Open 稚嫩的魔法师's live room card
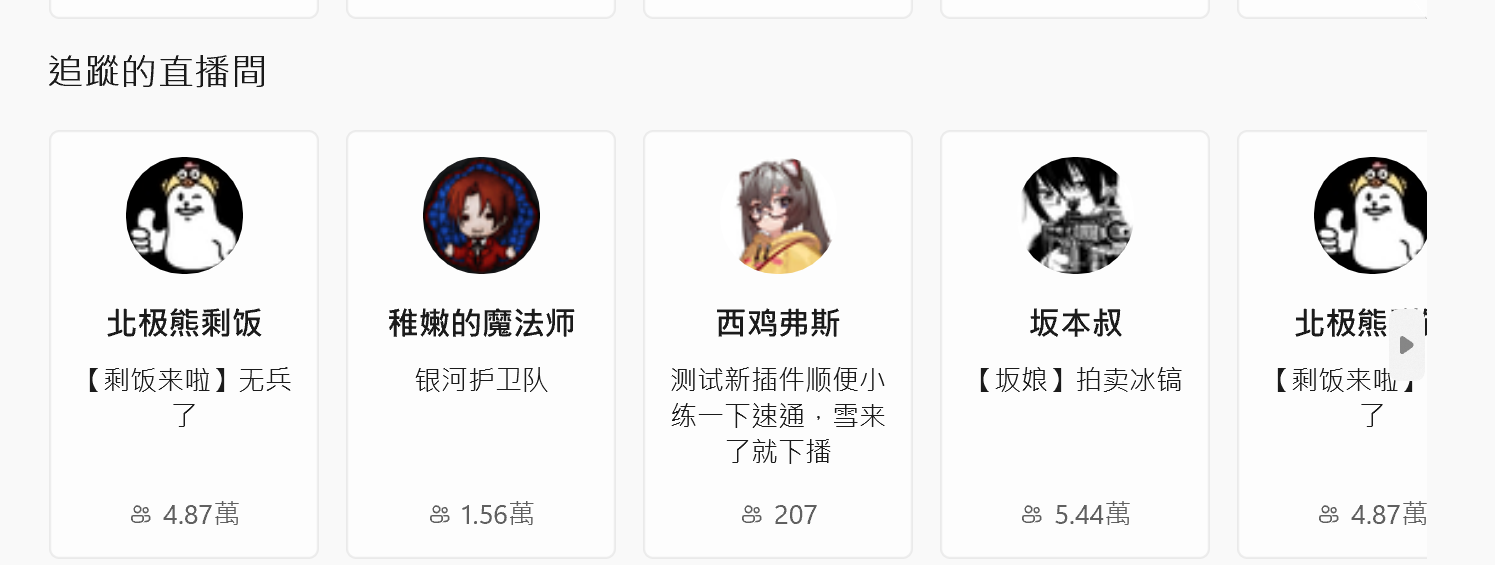Viewport: 1495px width, 565px height. pos(481,344)
